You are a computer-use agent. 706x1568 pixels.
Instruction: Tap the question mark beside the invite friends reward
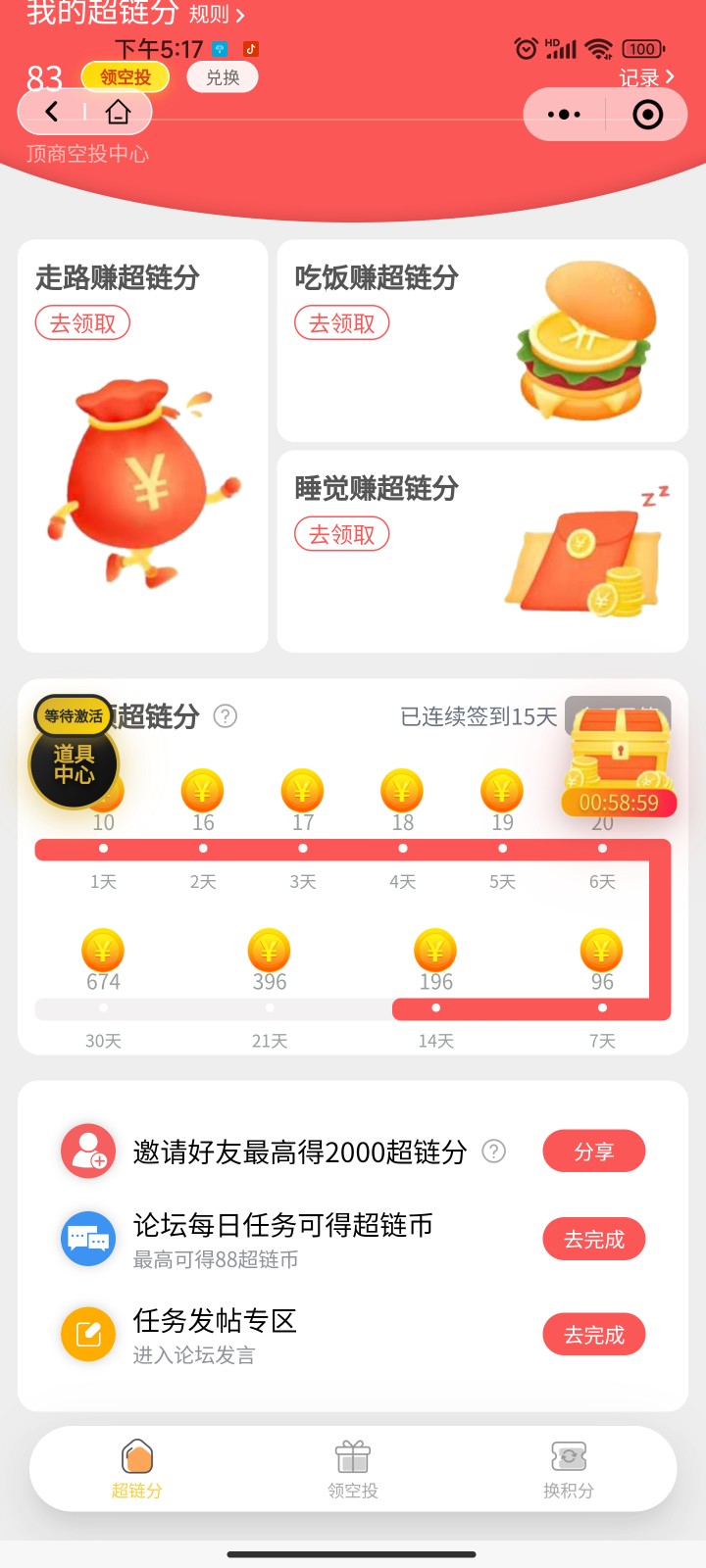coord(493,1151)
